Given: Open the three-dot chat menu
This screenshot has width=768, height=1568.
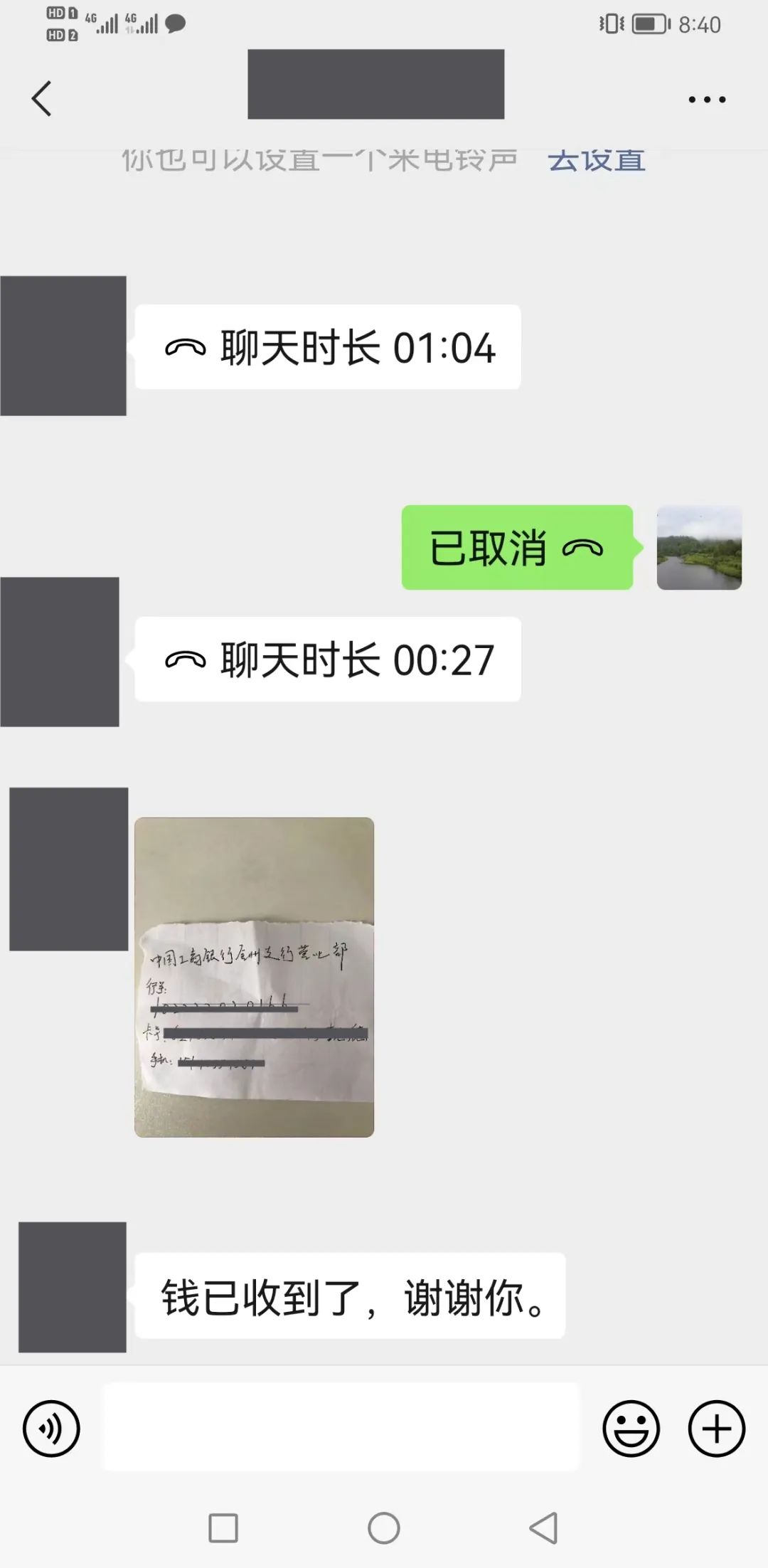Looking at the screenshot, I should [x=707, y=100].
